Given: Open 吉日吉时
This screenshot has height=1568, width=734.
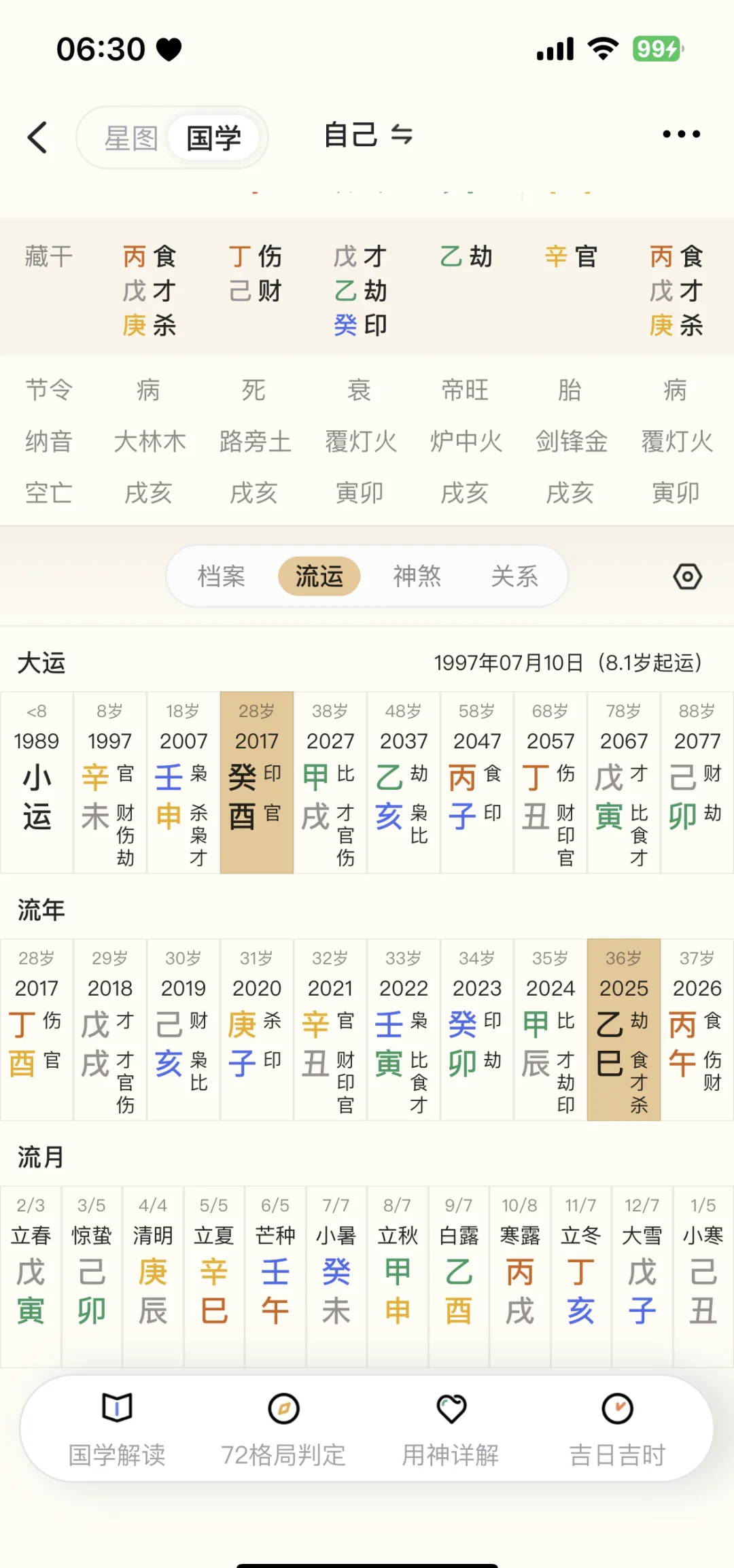Looking at the screenshot, I should pyautogui.click(x=617, y=1429).
